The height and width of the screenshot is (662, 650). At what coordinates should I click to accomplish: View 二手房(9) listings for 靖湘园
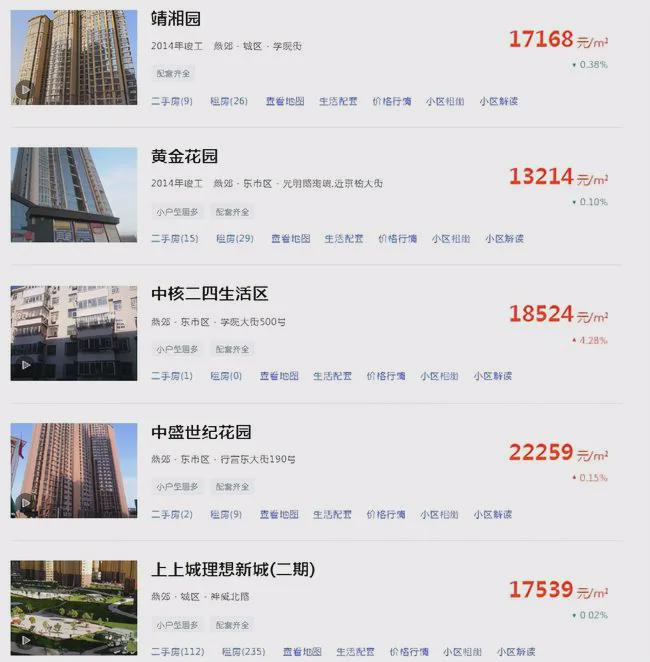point(172,101)
